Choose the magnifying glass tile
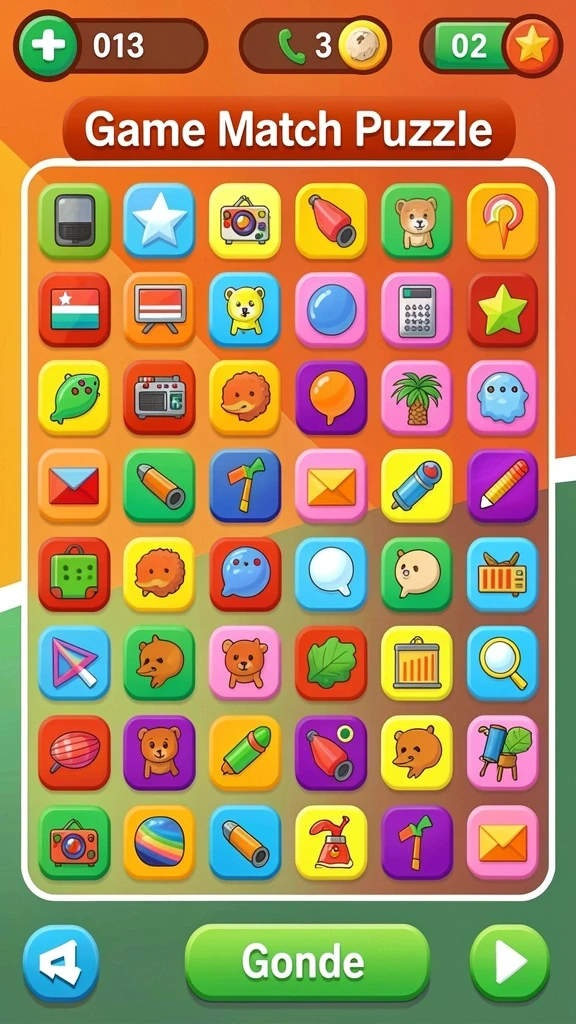Screen dimensions: 576x1024 pyautogui.click(x=502, y=663)
